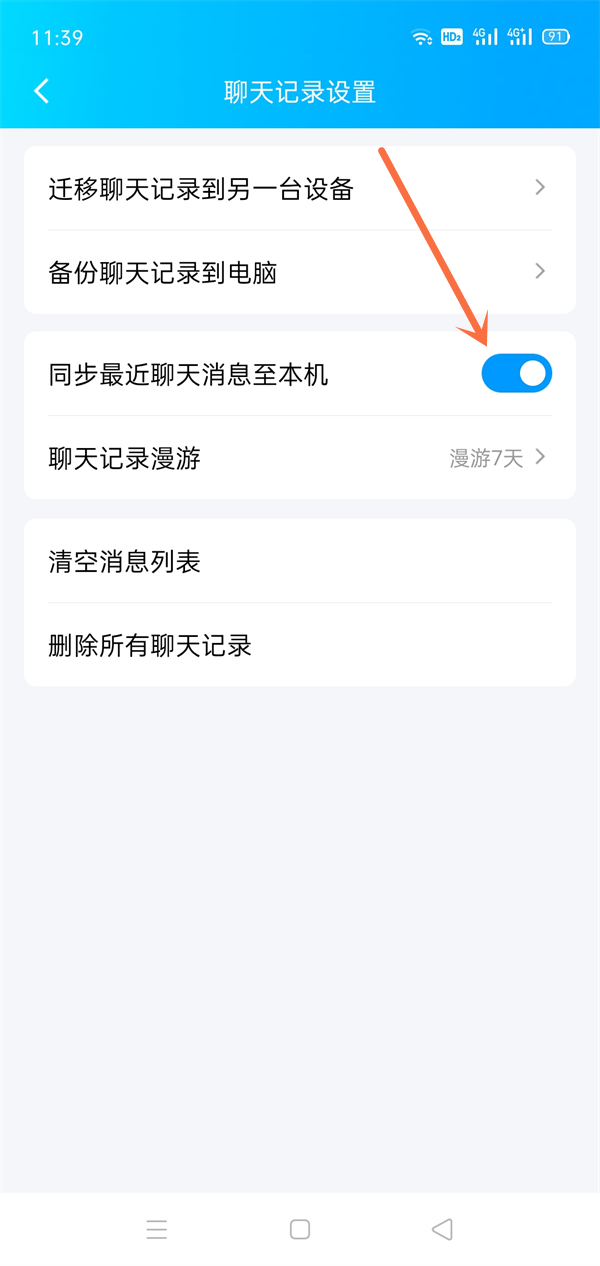This screenshot has width=600, height=1266.
Task: Open 备份聊天记录到电脑
Action: (300, 272)
